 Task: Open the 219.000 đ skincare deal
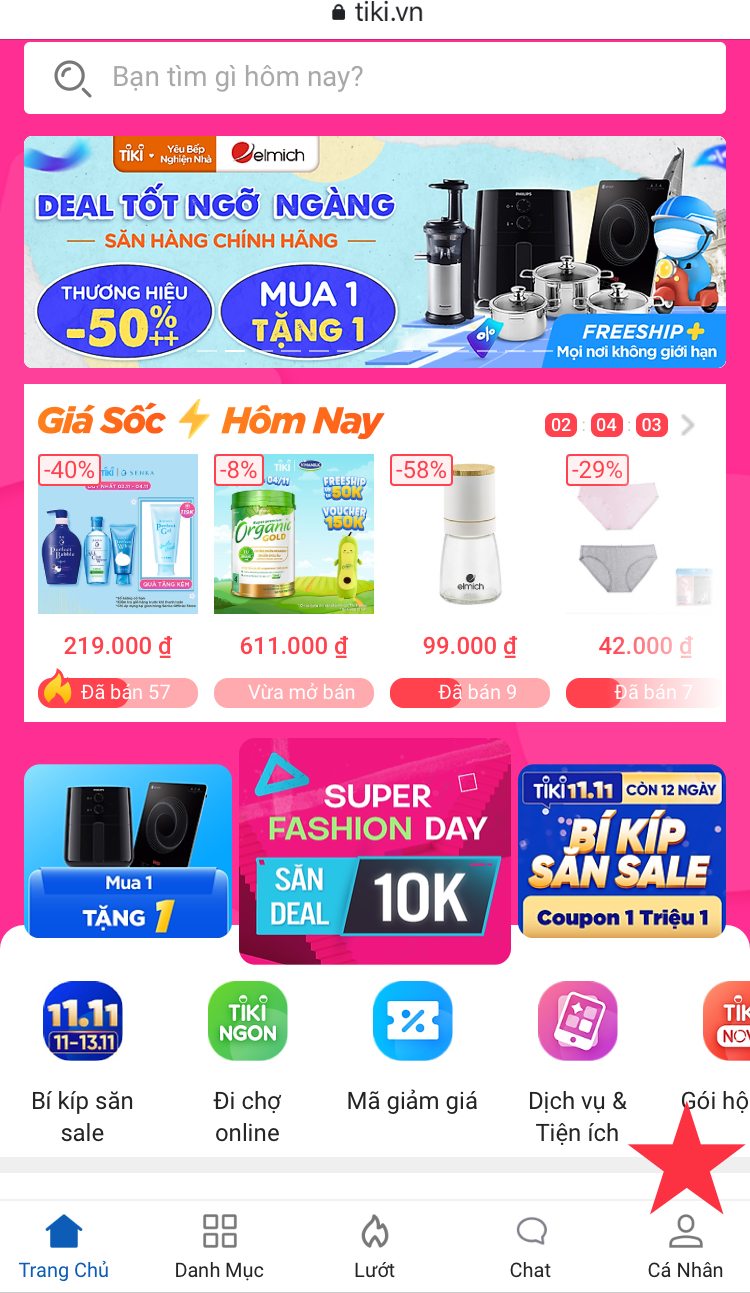[x=118, y=535]
